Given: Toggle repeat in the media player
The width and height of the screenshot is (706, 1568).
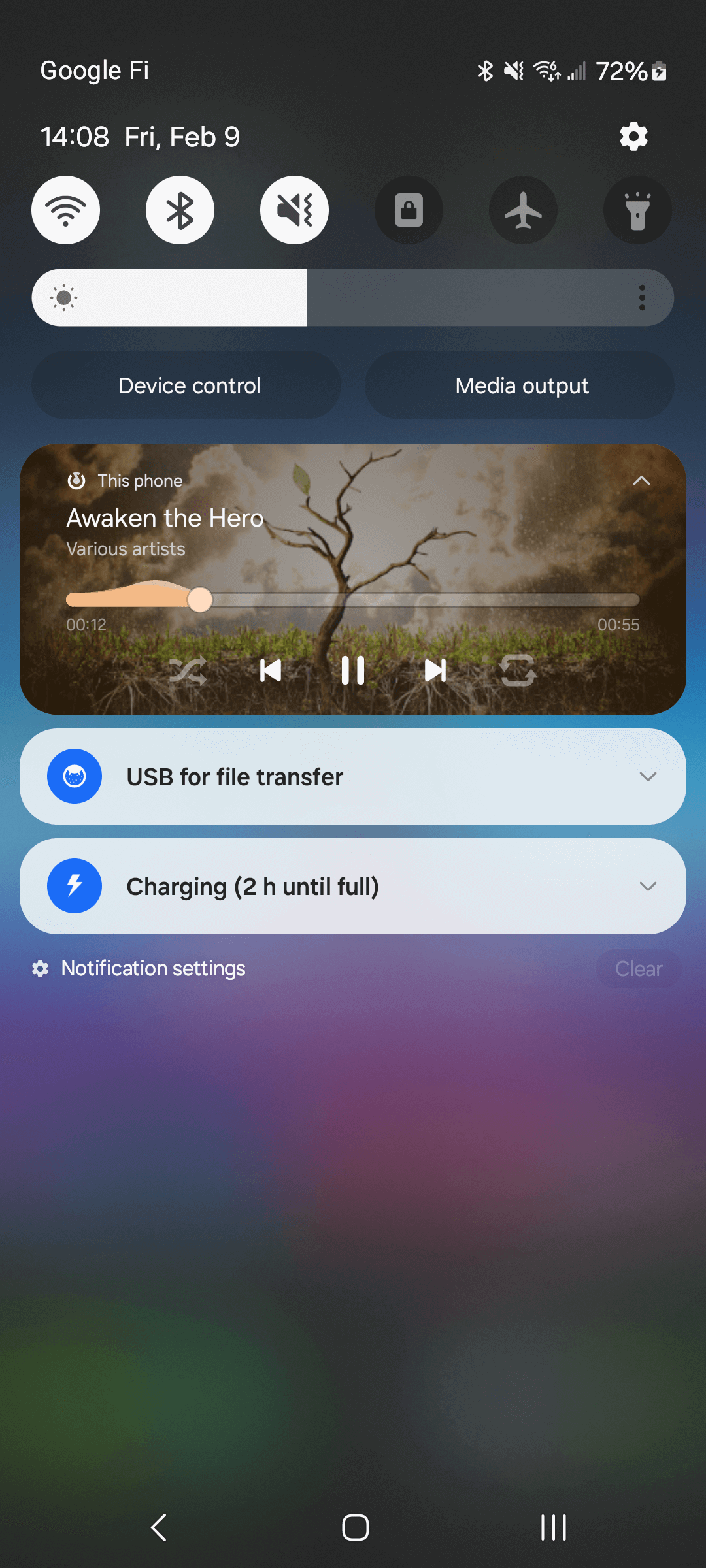Looking at the screenshot, I should 518,670.
